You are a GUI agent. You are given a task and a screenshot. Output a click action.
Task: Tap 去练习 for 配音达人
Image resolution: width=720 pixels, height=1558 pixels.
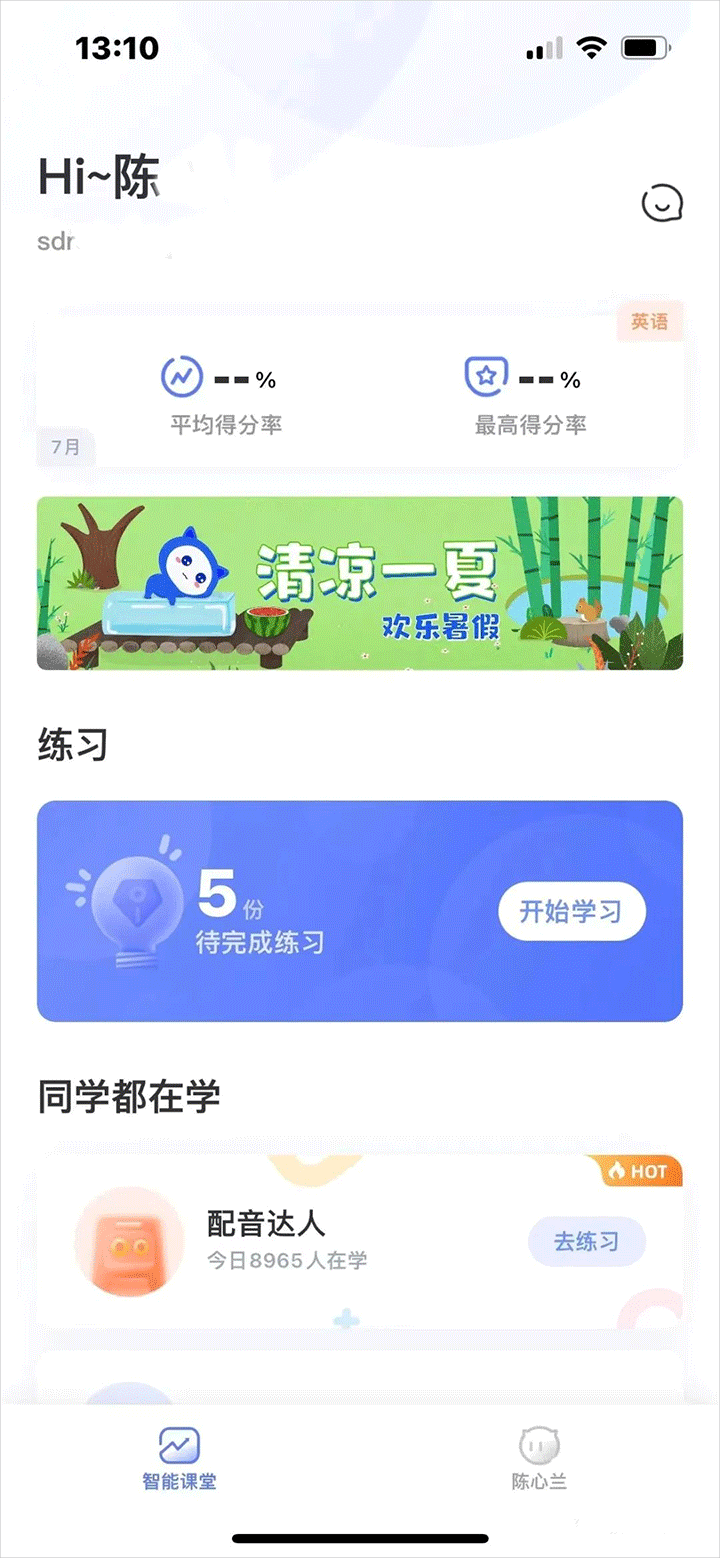586,1242
